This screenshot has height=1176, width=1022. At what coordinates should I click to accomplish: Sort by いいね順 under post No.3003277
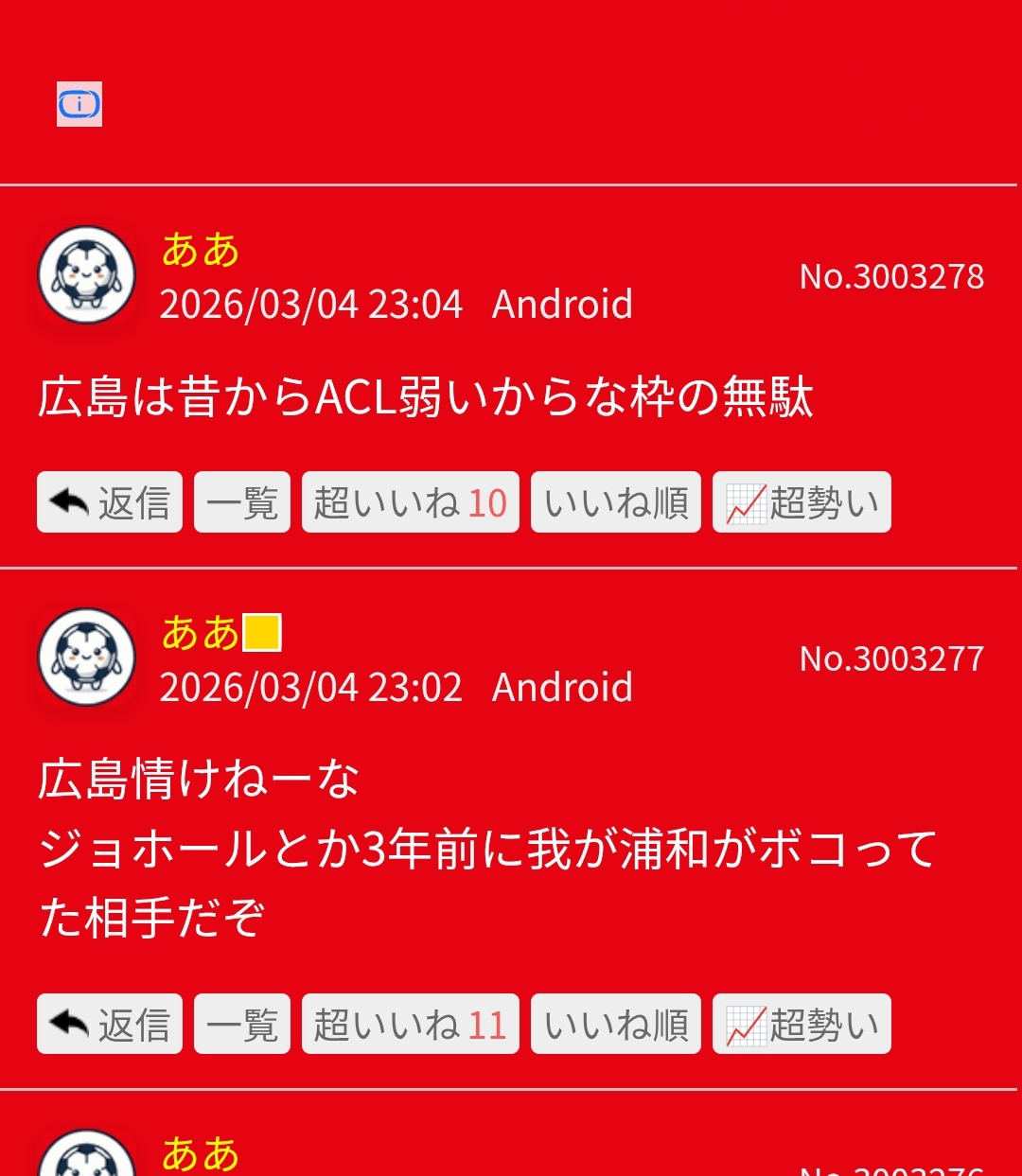point(616,1025)
